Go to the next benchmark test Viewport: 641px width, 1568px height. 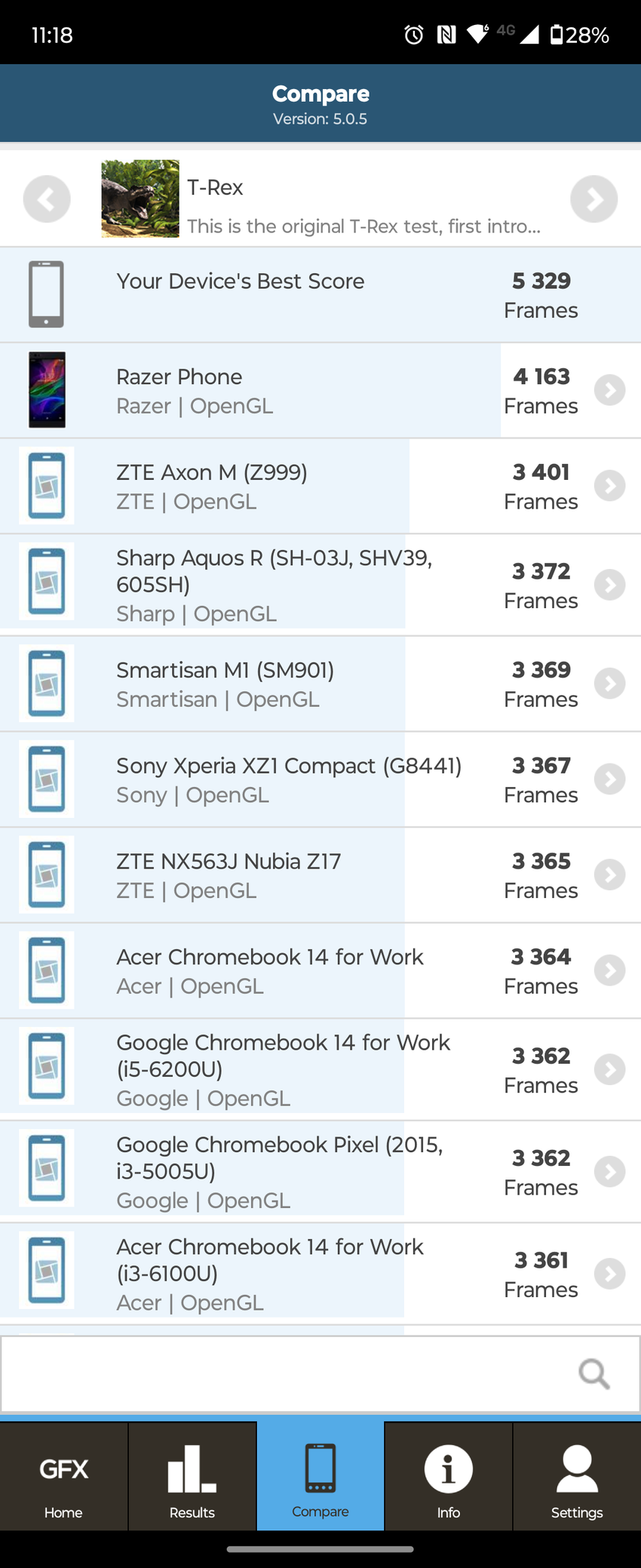593,199
